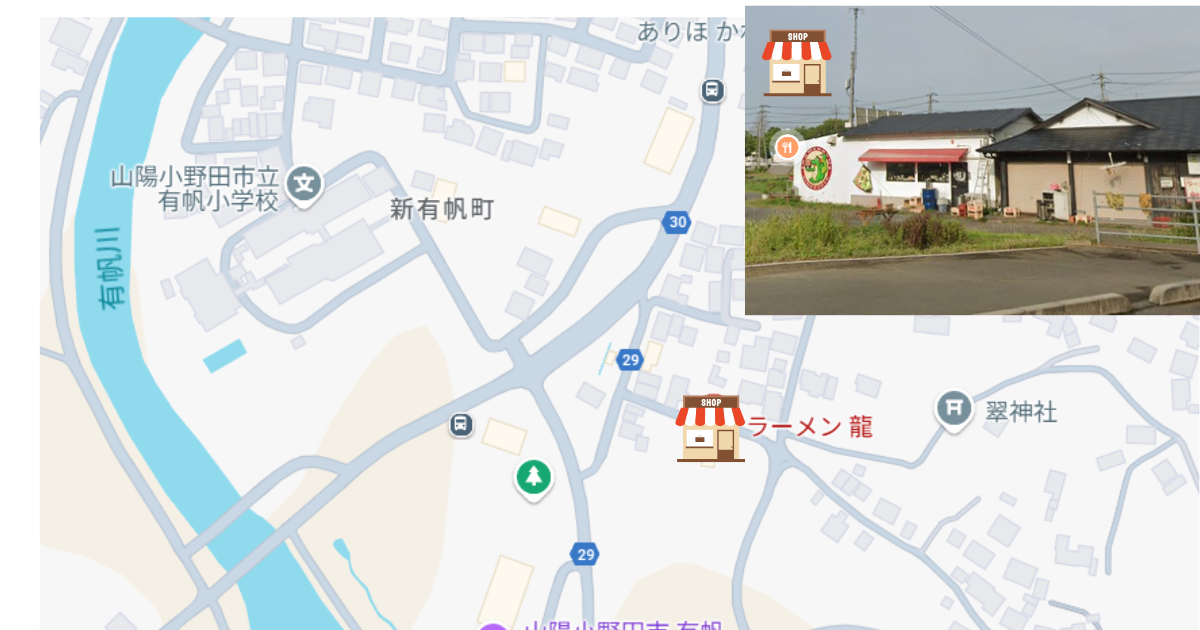Select the green park tree marker
This screenshot has height=630, width=1200.
(x=534, y=477)
